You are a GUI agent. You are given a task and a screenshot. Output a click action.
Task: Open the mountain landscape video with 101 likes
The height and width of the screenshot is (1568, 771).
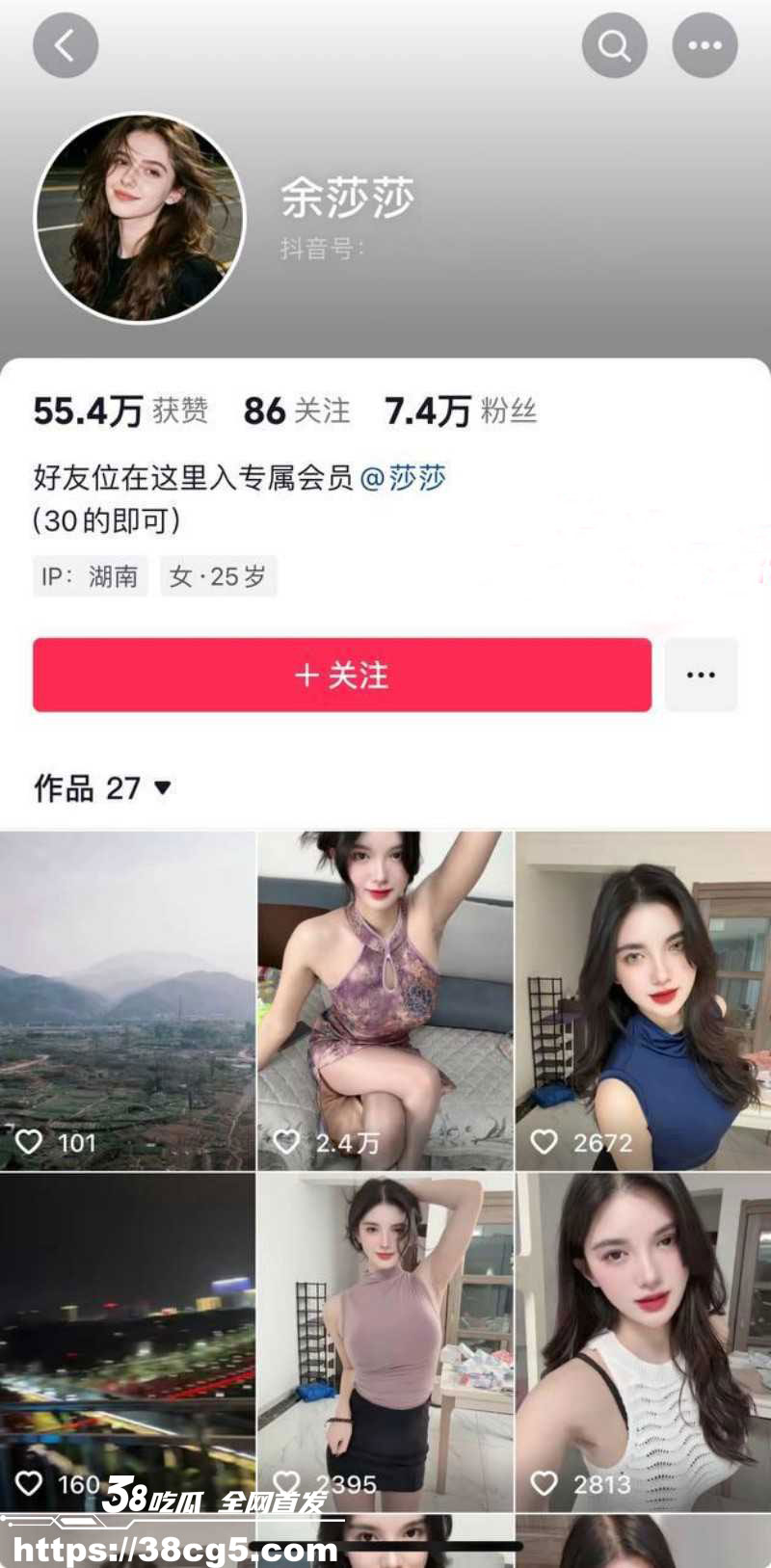coord(127,1000)
